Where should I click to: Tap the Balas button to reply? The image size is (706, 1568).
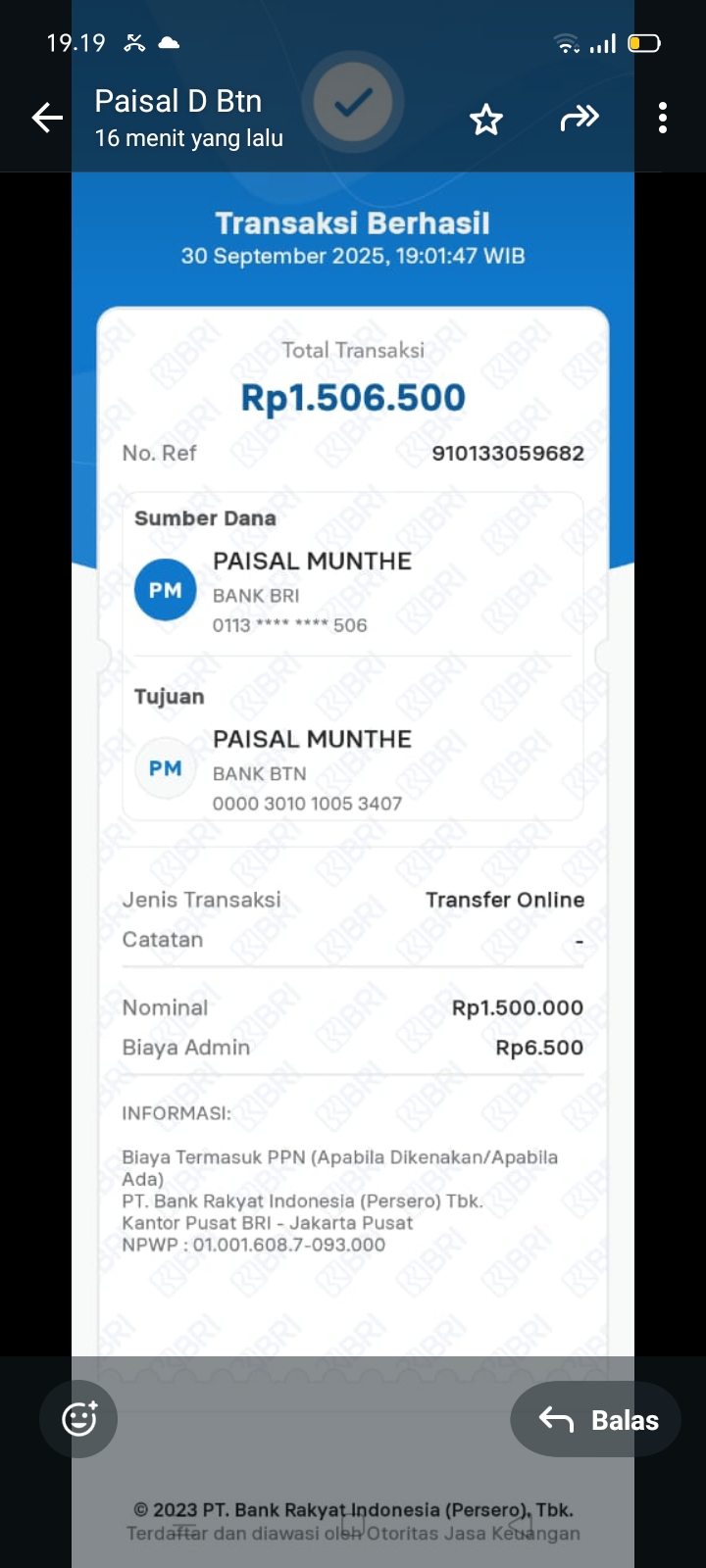tap(595, 1419)
